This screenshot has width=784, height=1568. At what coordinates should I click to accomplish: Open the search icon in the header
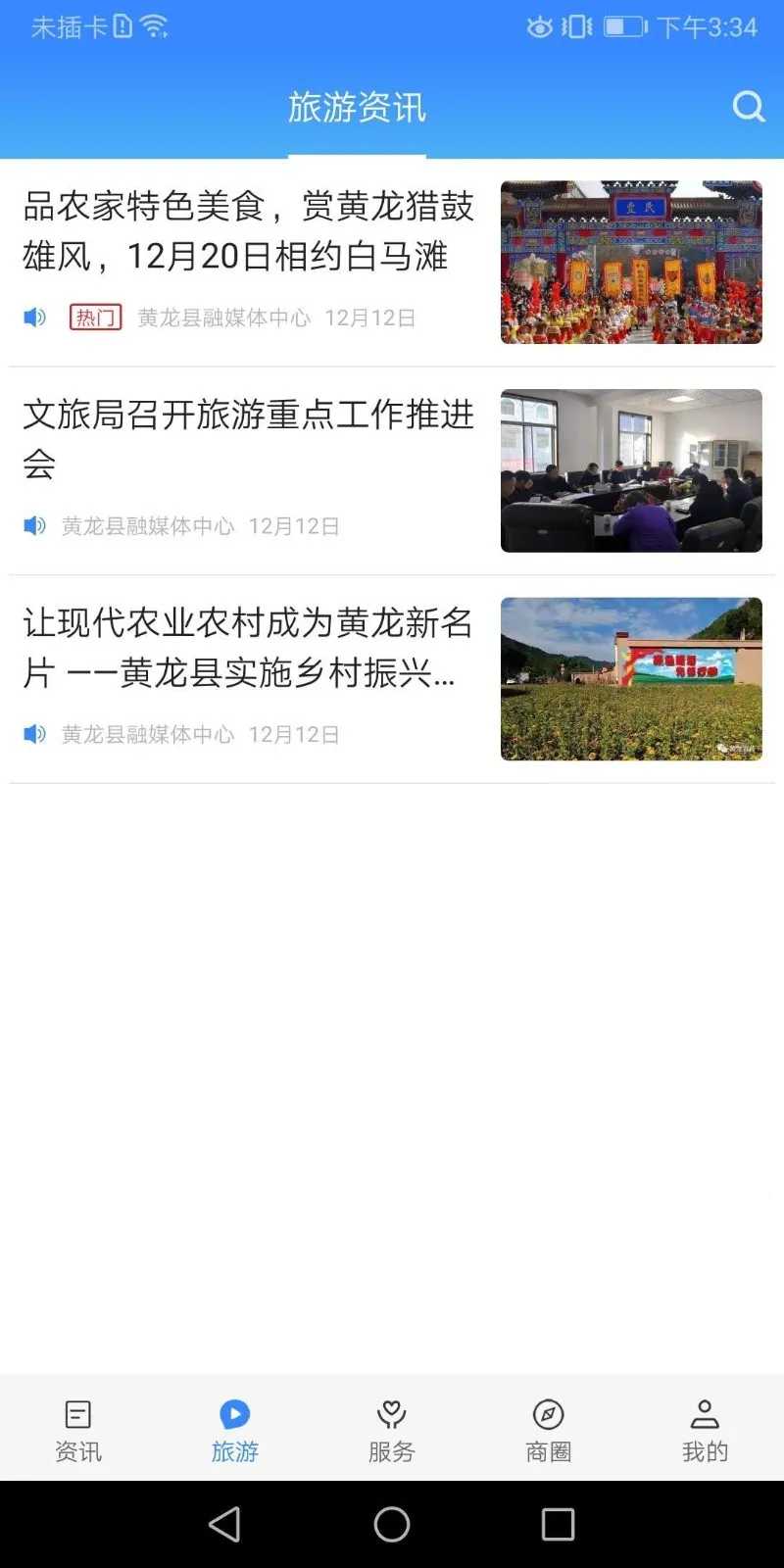pos(749,106)
